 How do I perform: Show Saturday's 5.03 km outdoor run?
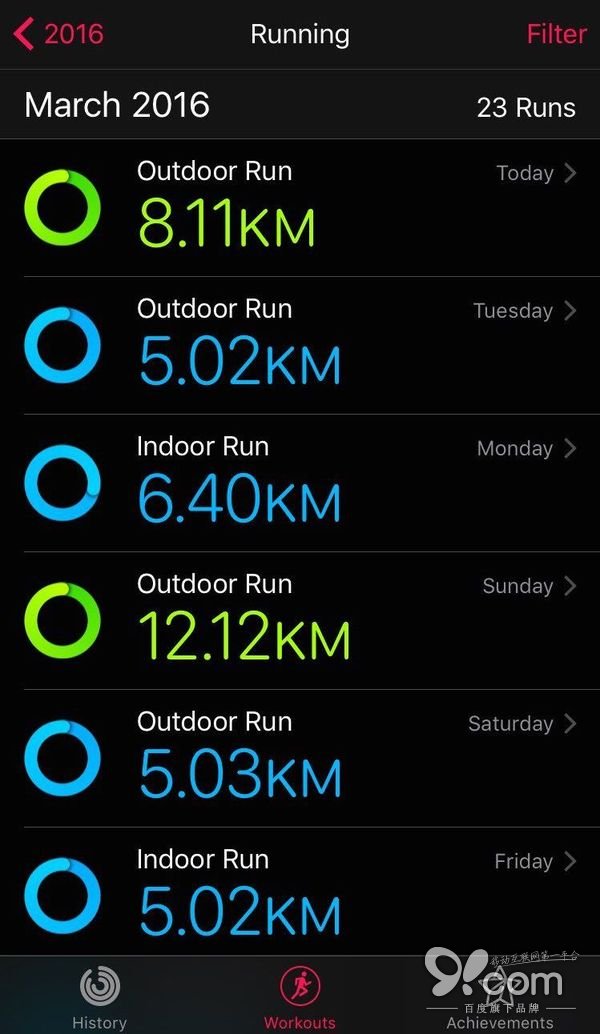pyautogui.click(x=300, y=759)
